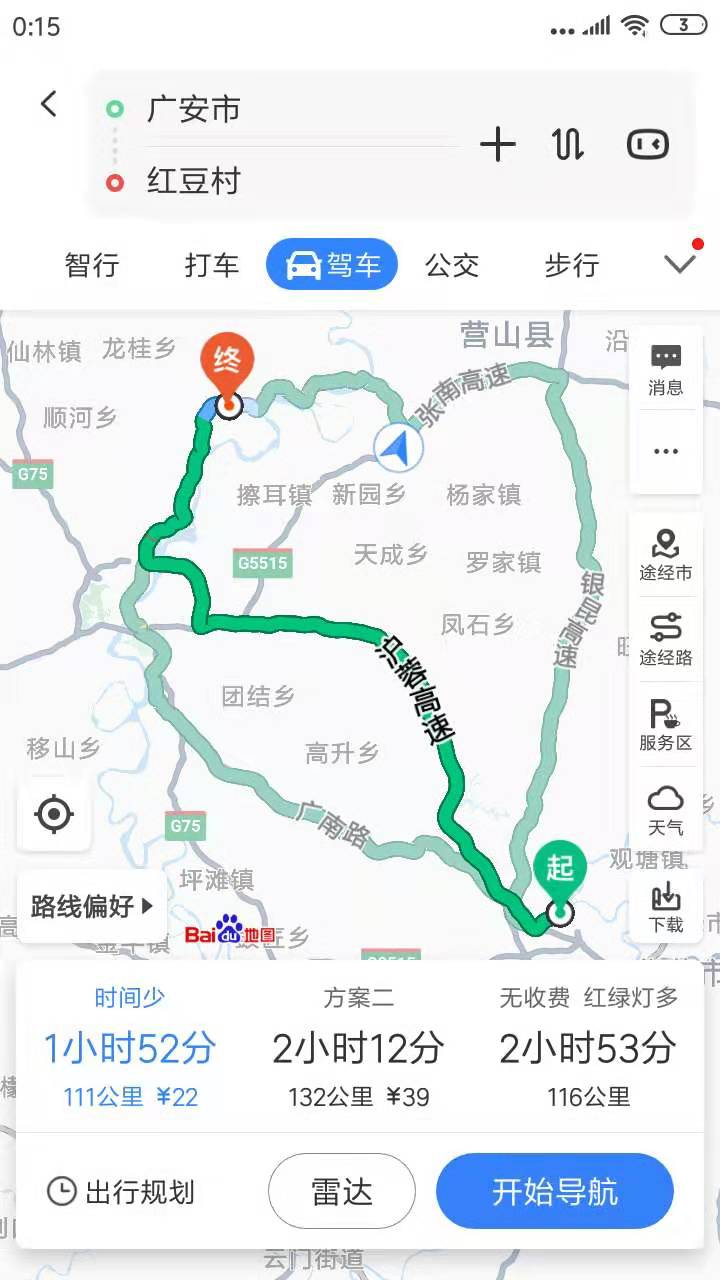Switch to the 公交 tab
This screenshot has height=1280, width=720.
click(452, 265)
